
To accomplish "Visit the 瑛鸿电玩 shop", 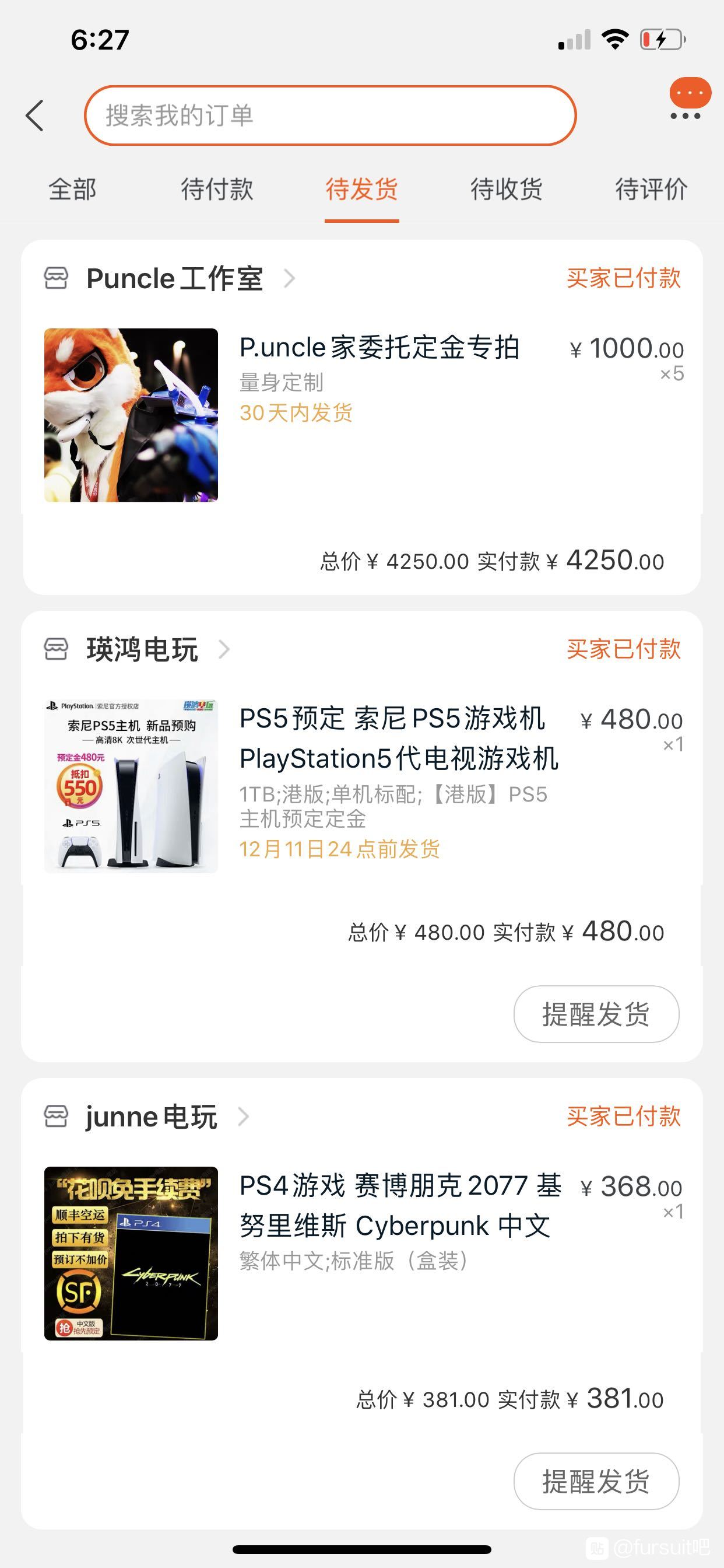I will 142,649.
